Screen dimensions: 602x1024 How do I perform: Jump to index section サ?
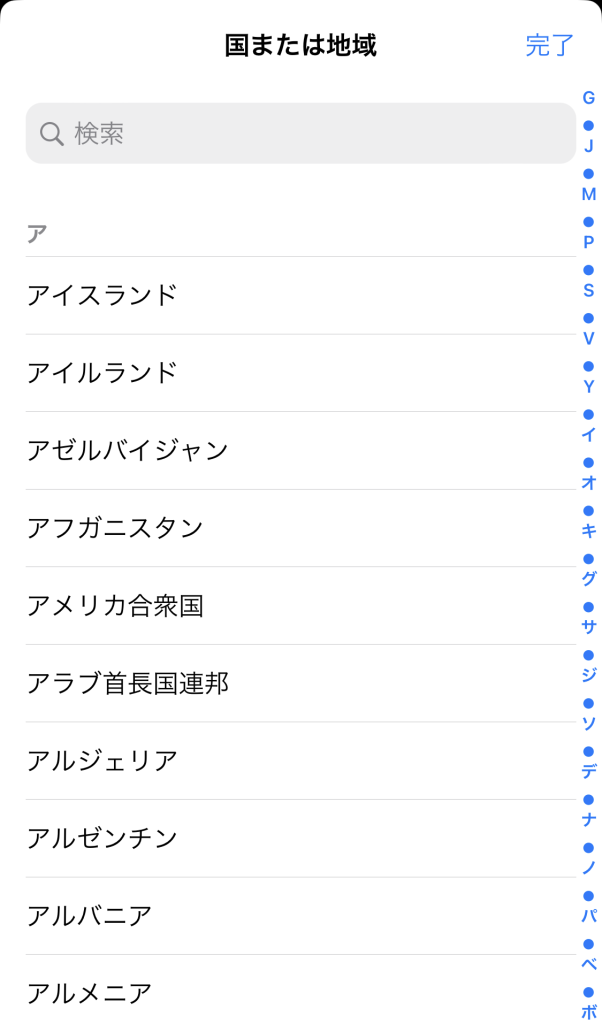pos(588,627)
